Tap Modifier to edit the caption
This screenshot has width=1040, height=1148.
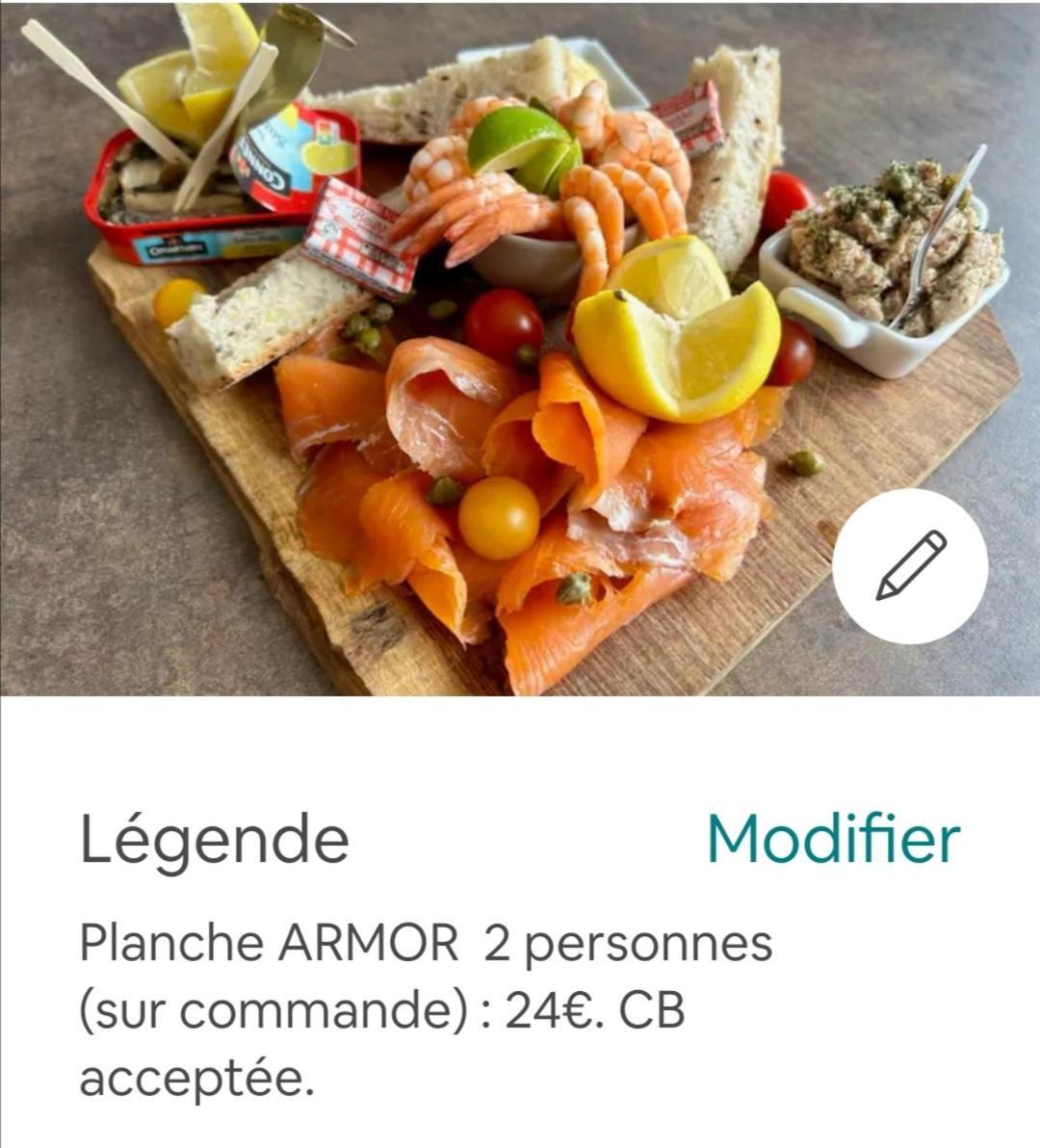833,838
